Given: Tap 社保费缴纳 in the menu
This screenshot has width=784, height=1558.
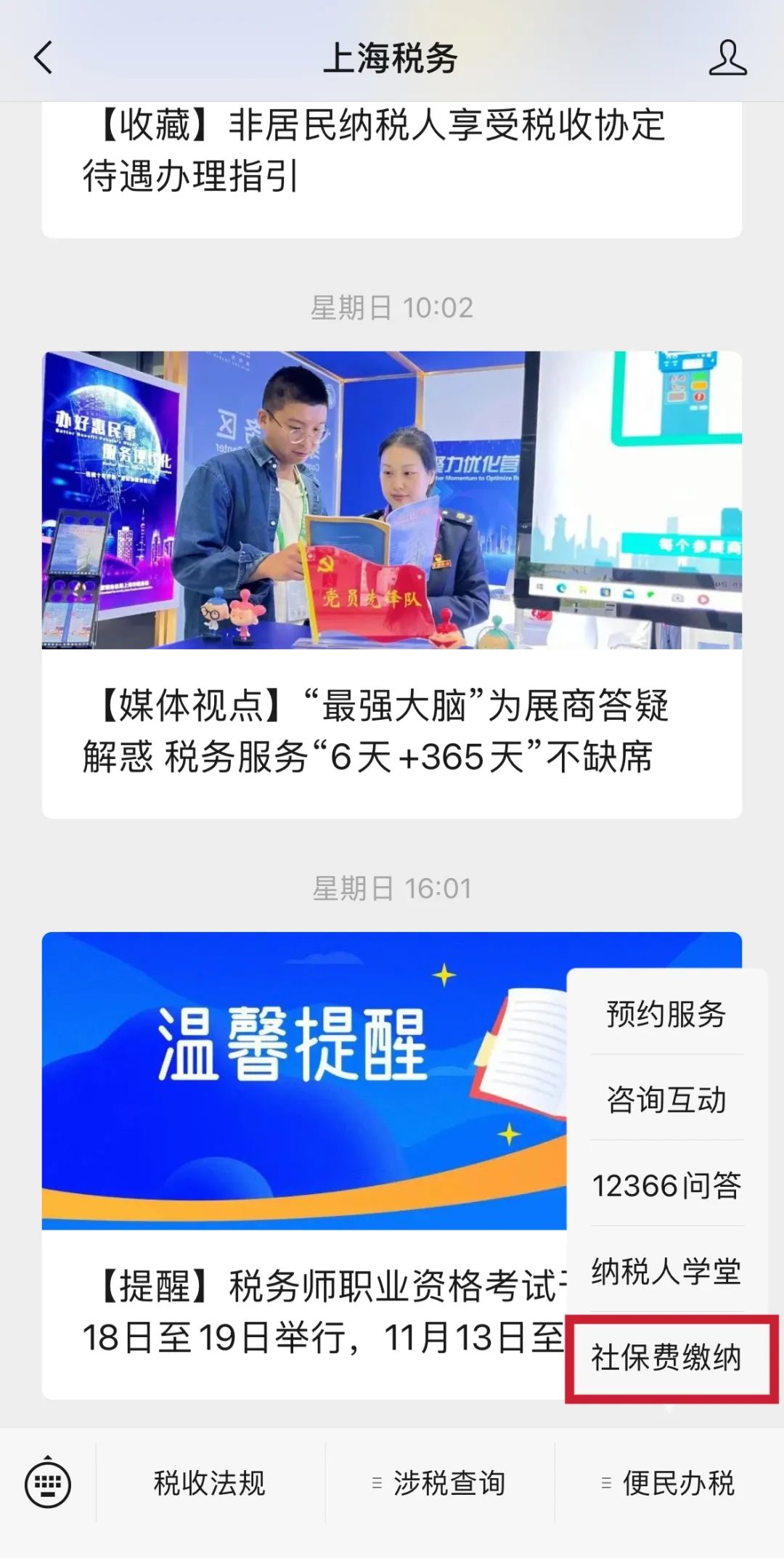Looking at the screenshot, I should tap(666, 1357).
